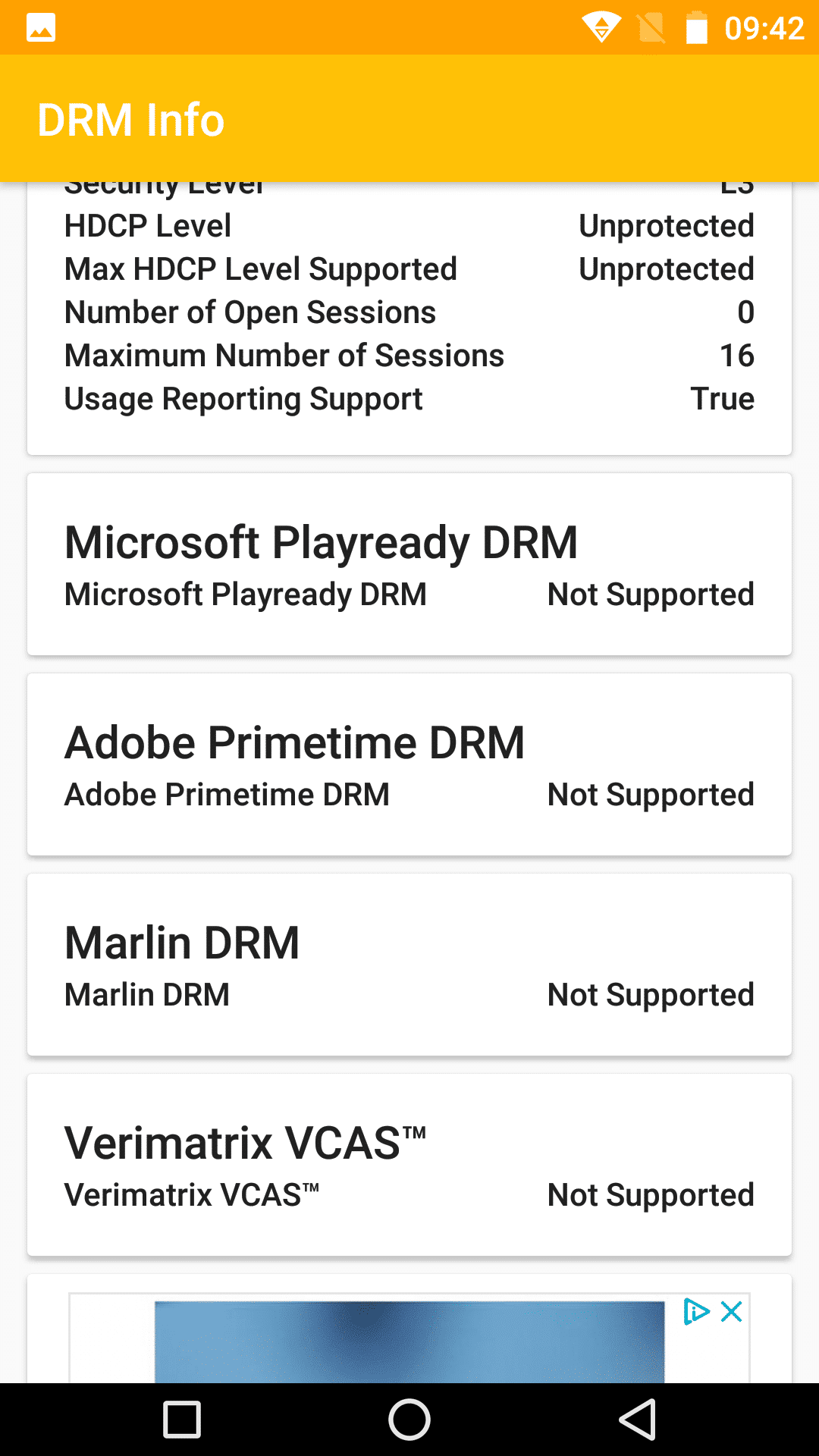Go to the home screen
Screen dimensions: 819x1456
pos(409,1420)
